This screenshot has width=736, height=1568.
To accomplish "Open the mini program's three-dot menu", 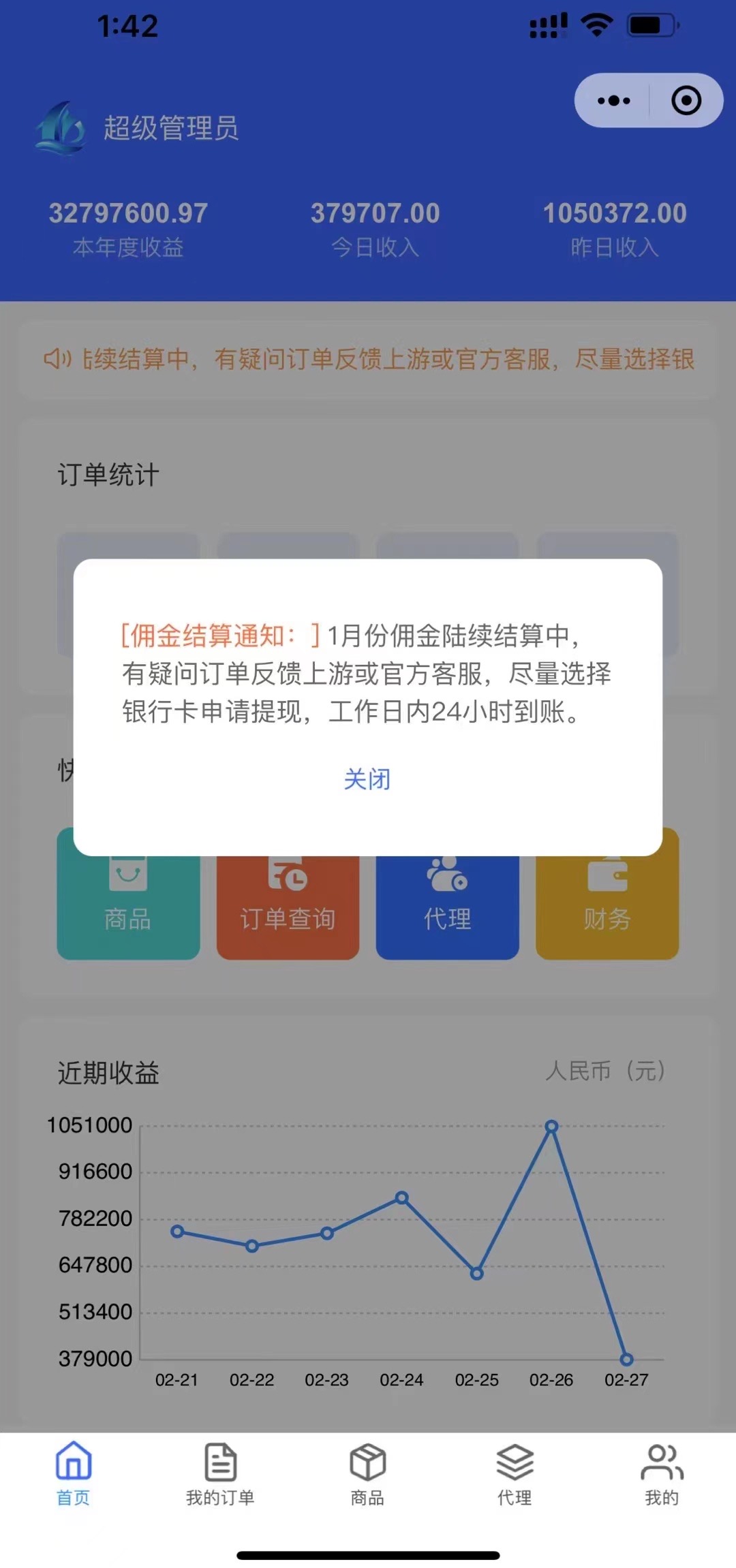I will pos(613,101).
